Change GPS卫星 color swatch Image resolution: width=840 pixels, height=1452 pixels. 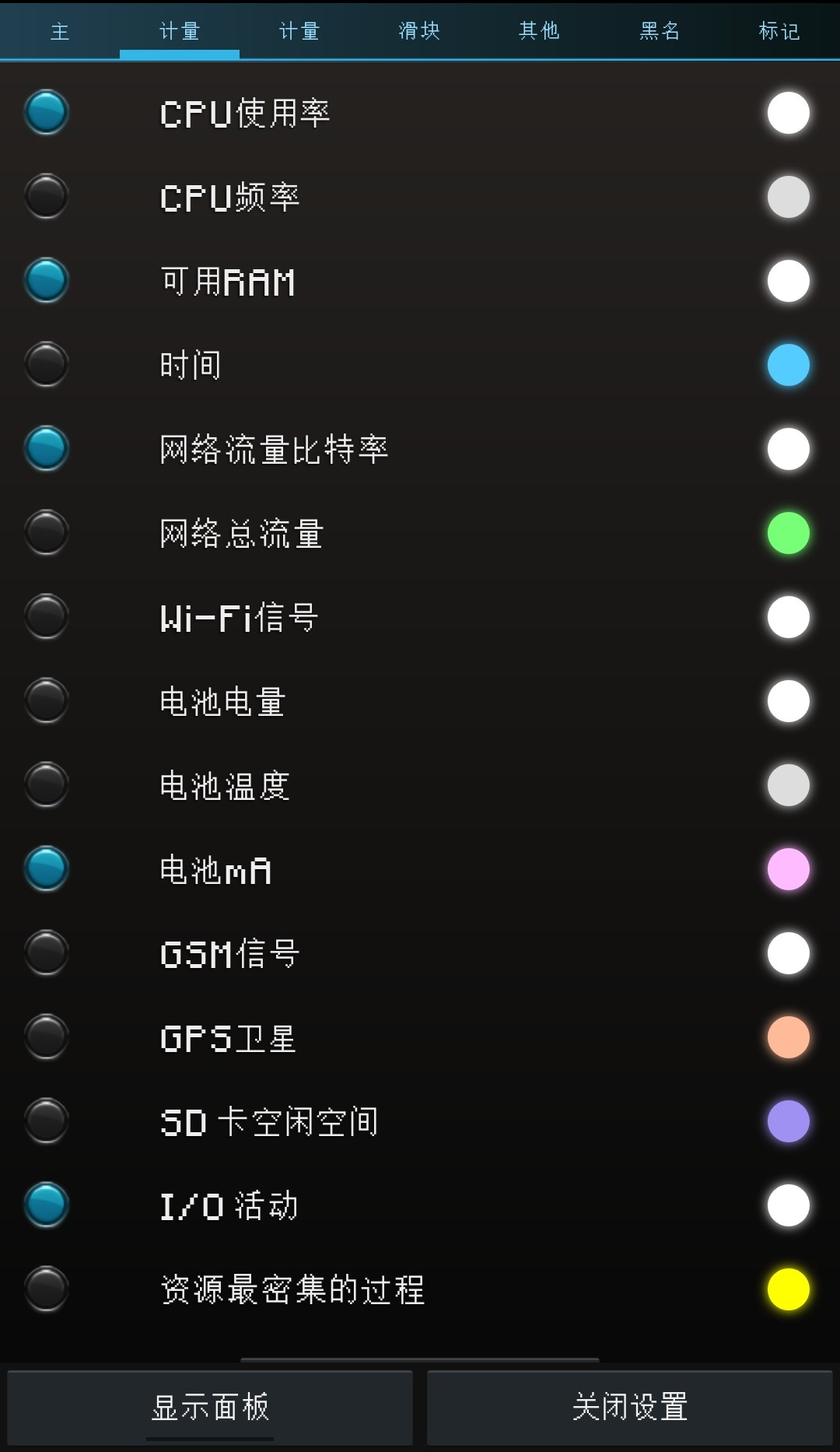(x=788, y=1037)
